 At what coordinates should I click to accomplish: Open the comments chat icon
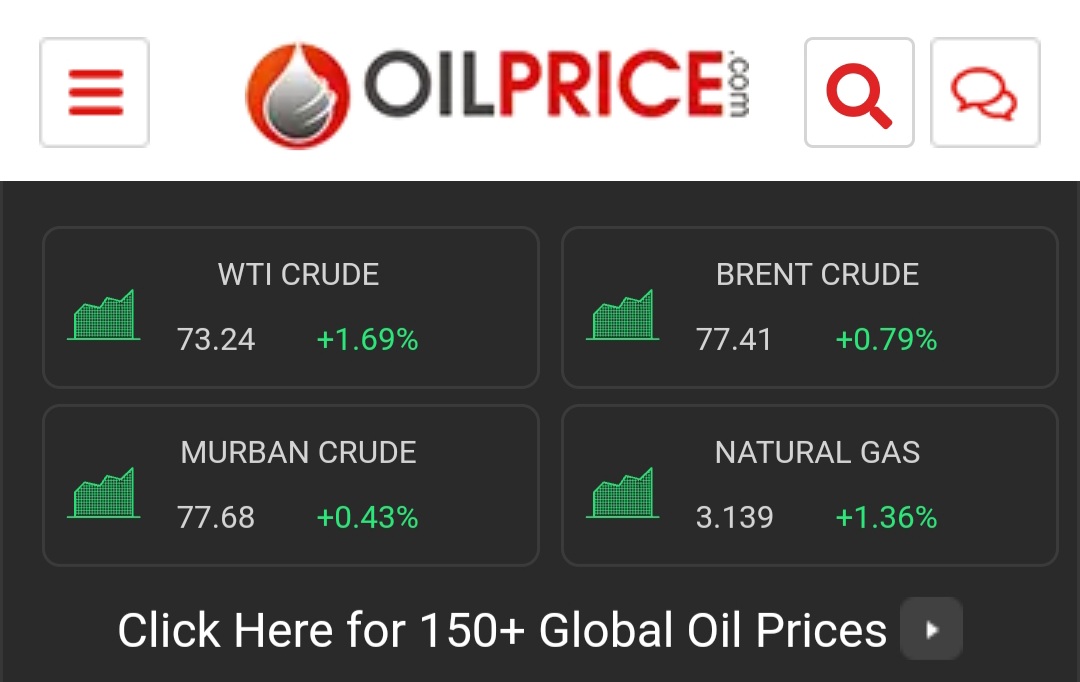coord(985,93)
